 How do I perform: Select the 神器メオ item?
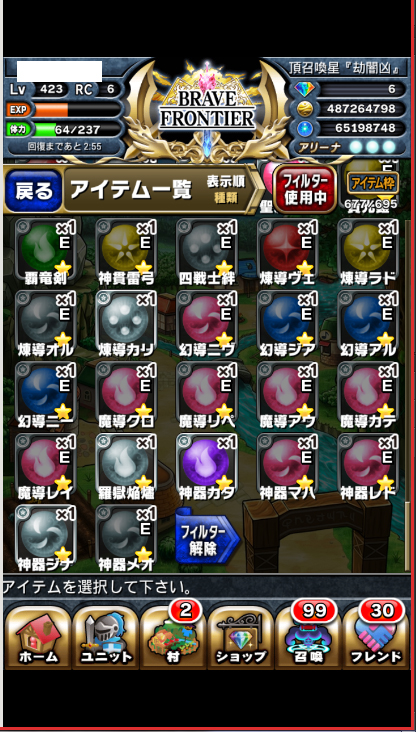(126, 539)
